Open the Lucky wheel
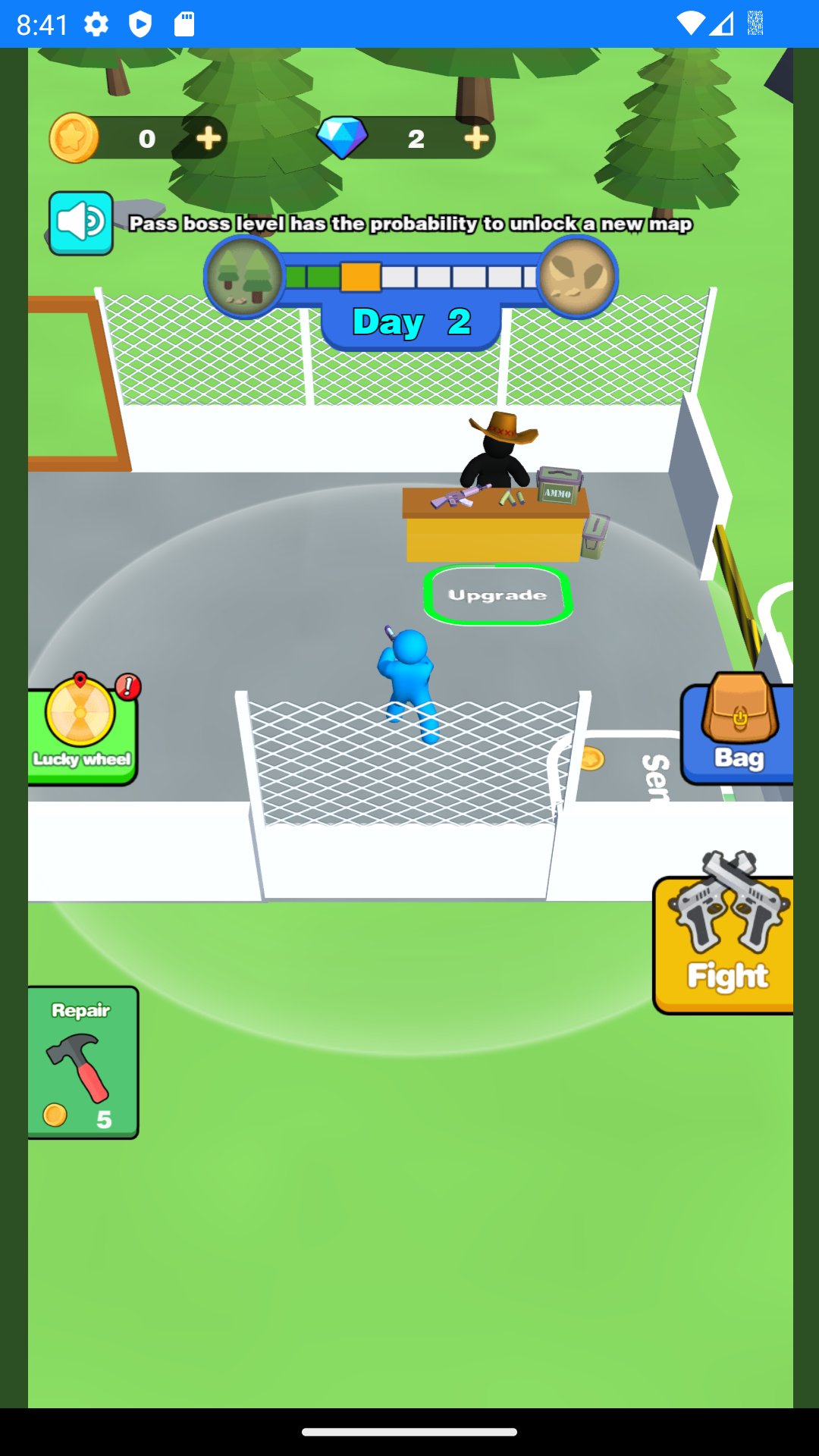This screenshot has width=819, height=1456. tap(83, 729)
